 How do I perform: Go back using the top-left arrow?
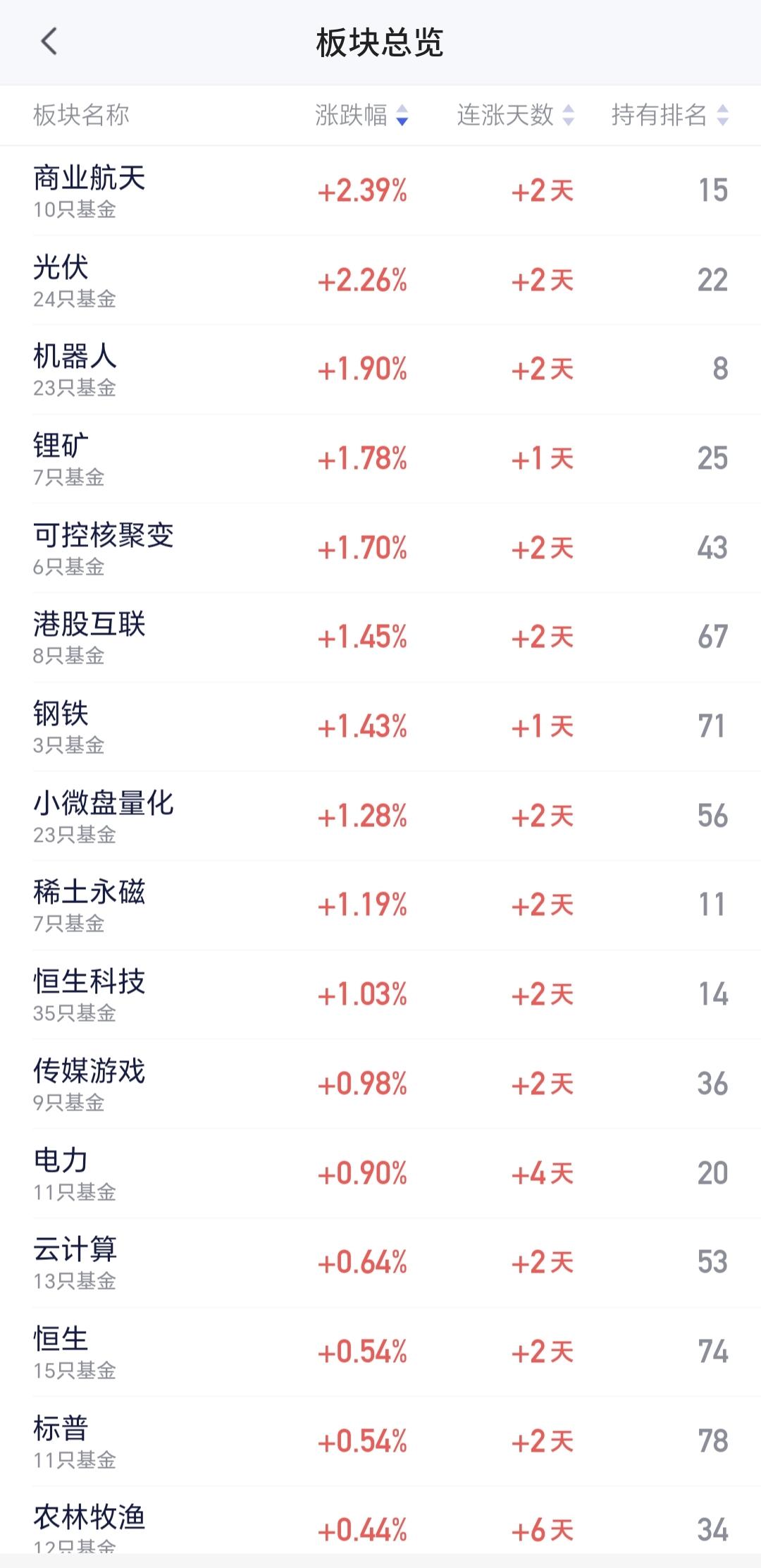(x=49, y=42)
